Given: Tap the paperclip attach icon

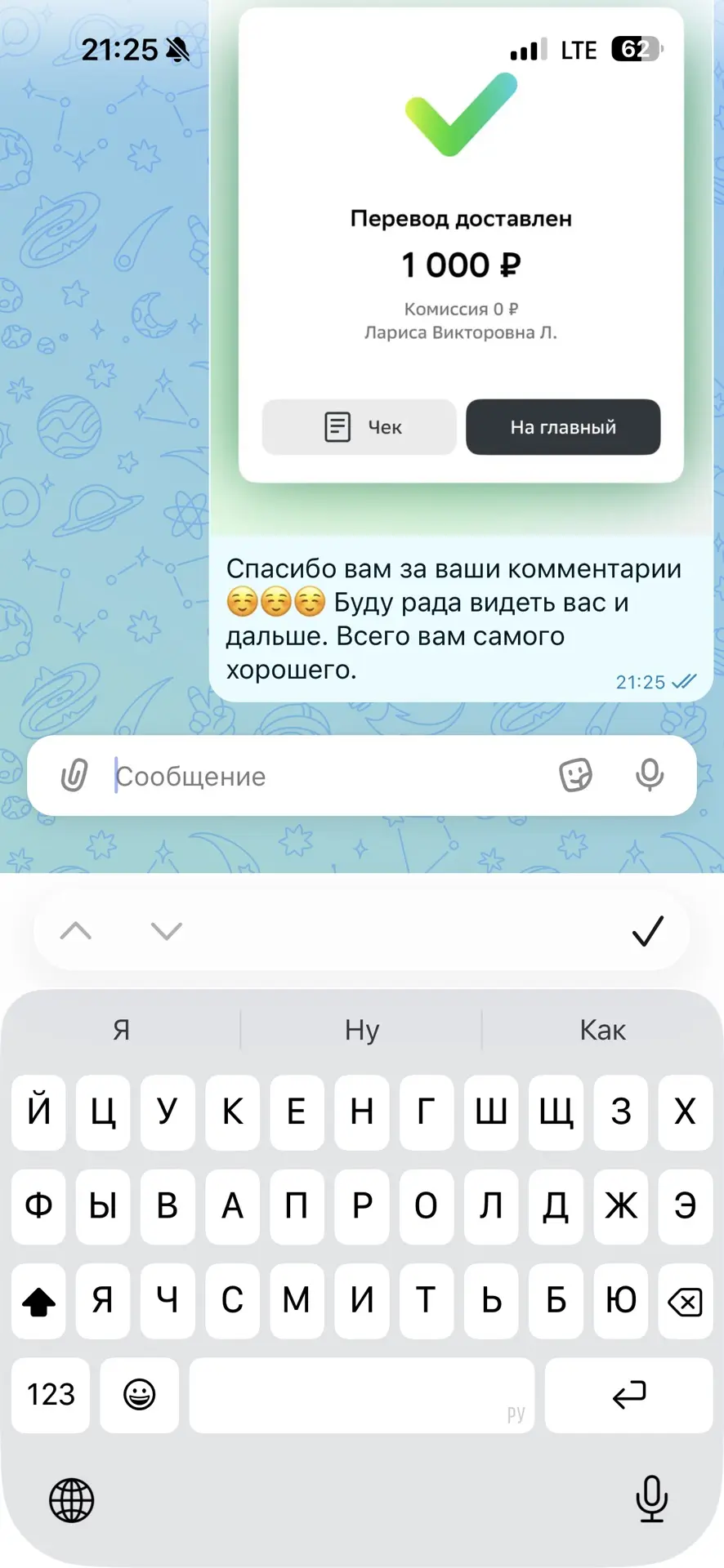Looking at the screenshot, I should click(74, 775).
